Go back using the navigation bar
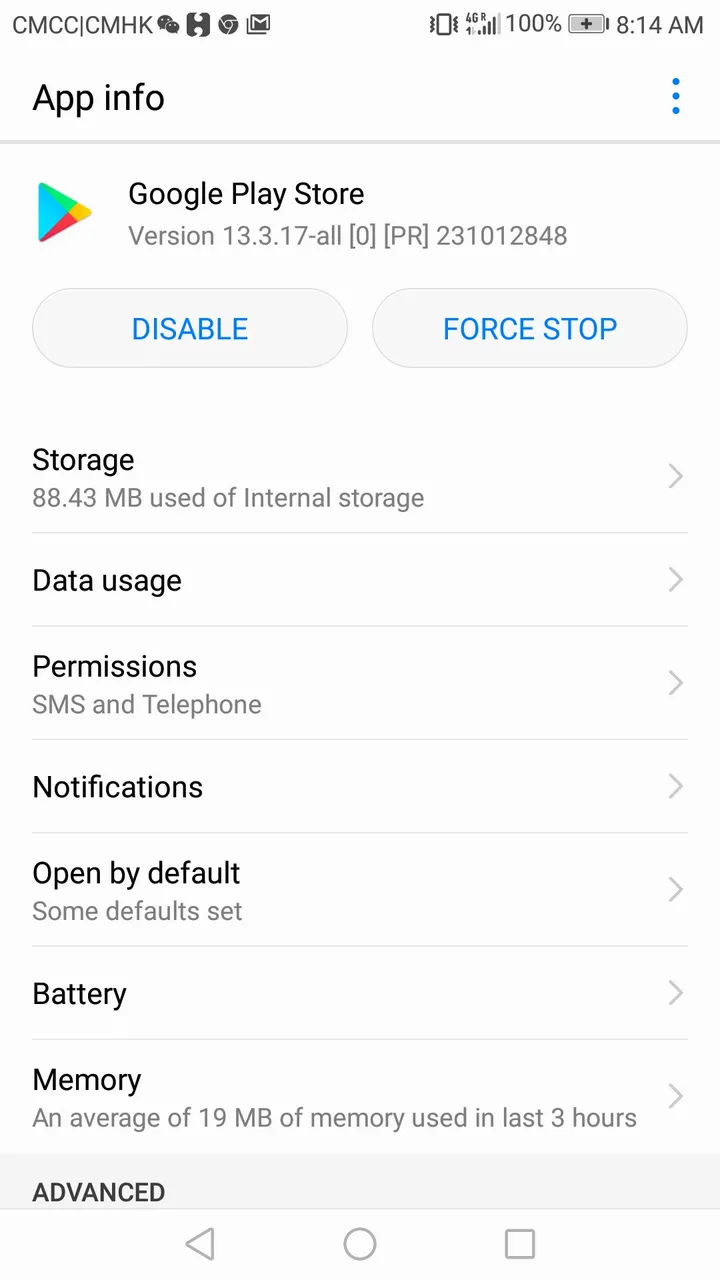Image resolution: width=720 pixels, height=1280 pixels. [x=200, y=1244]
